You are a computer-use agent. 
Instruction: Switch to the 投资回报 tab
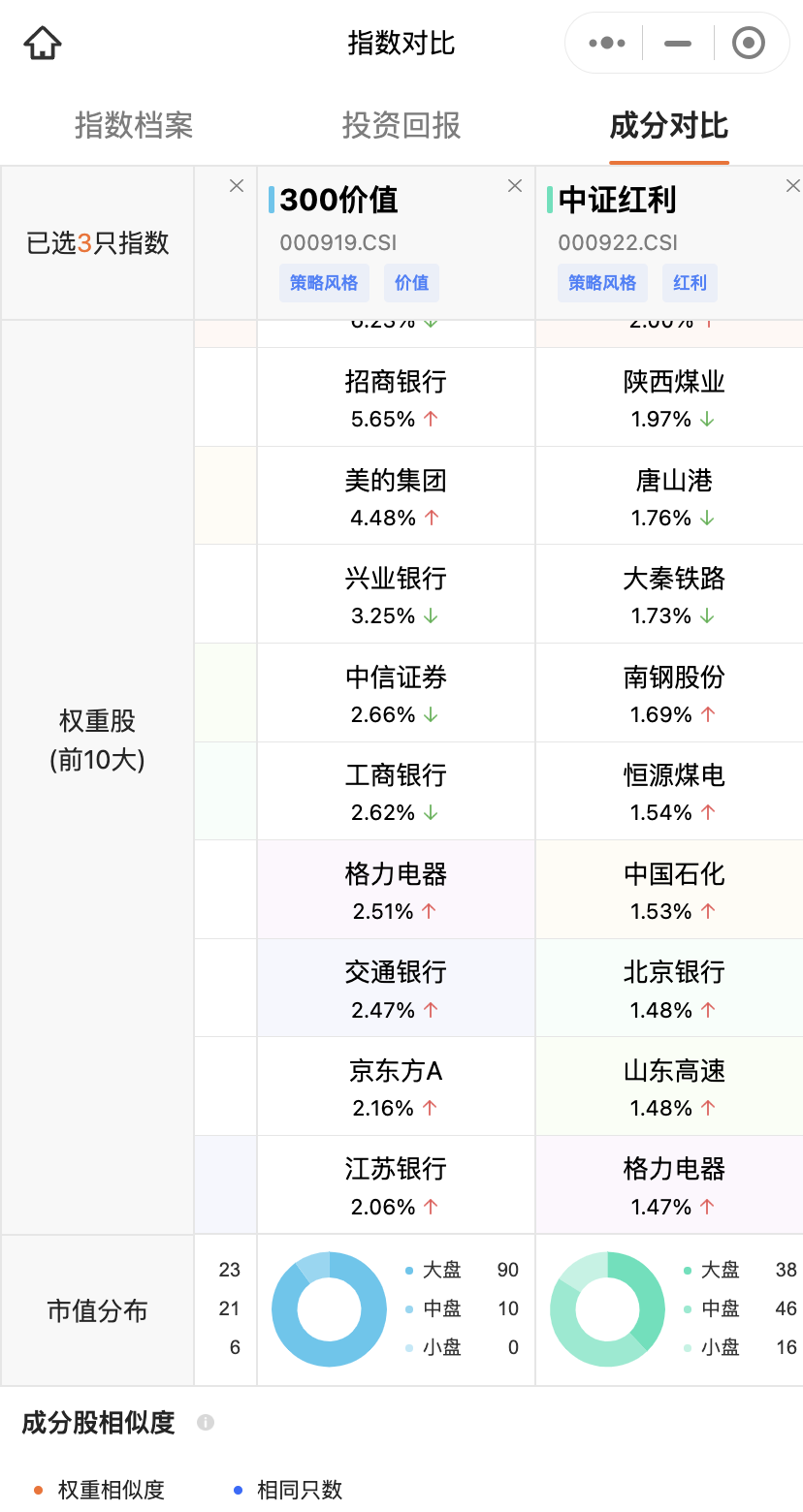401,126
